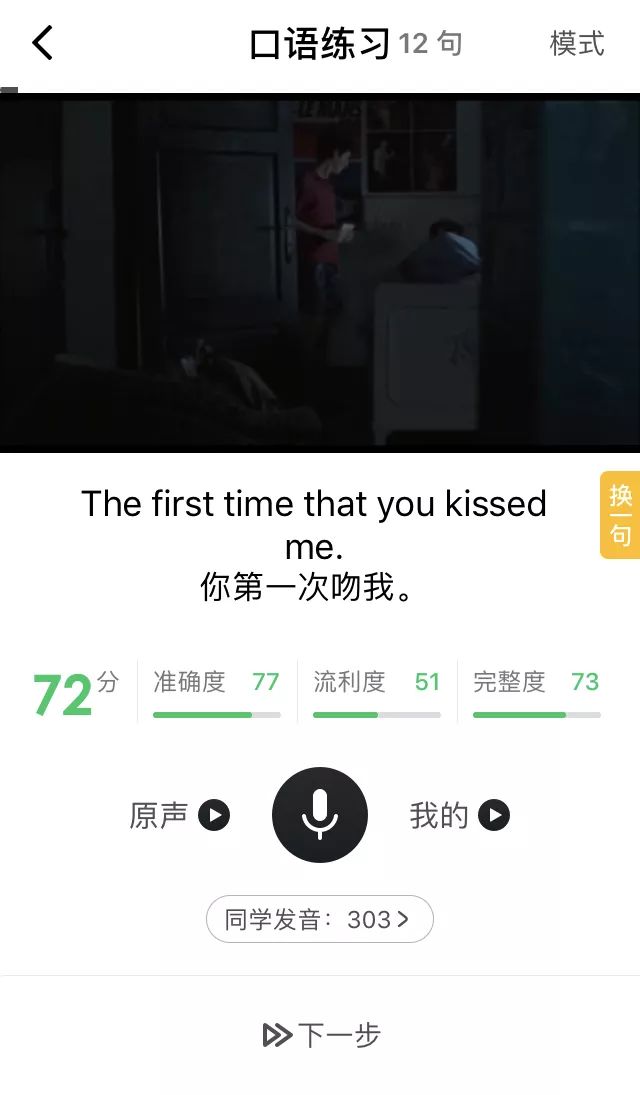The image size is (640, 1095).
Task: Open the 模式 mode options
Action: (x=576, y=43)
